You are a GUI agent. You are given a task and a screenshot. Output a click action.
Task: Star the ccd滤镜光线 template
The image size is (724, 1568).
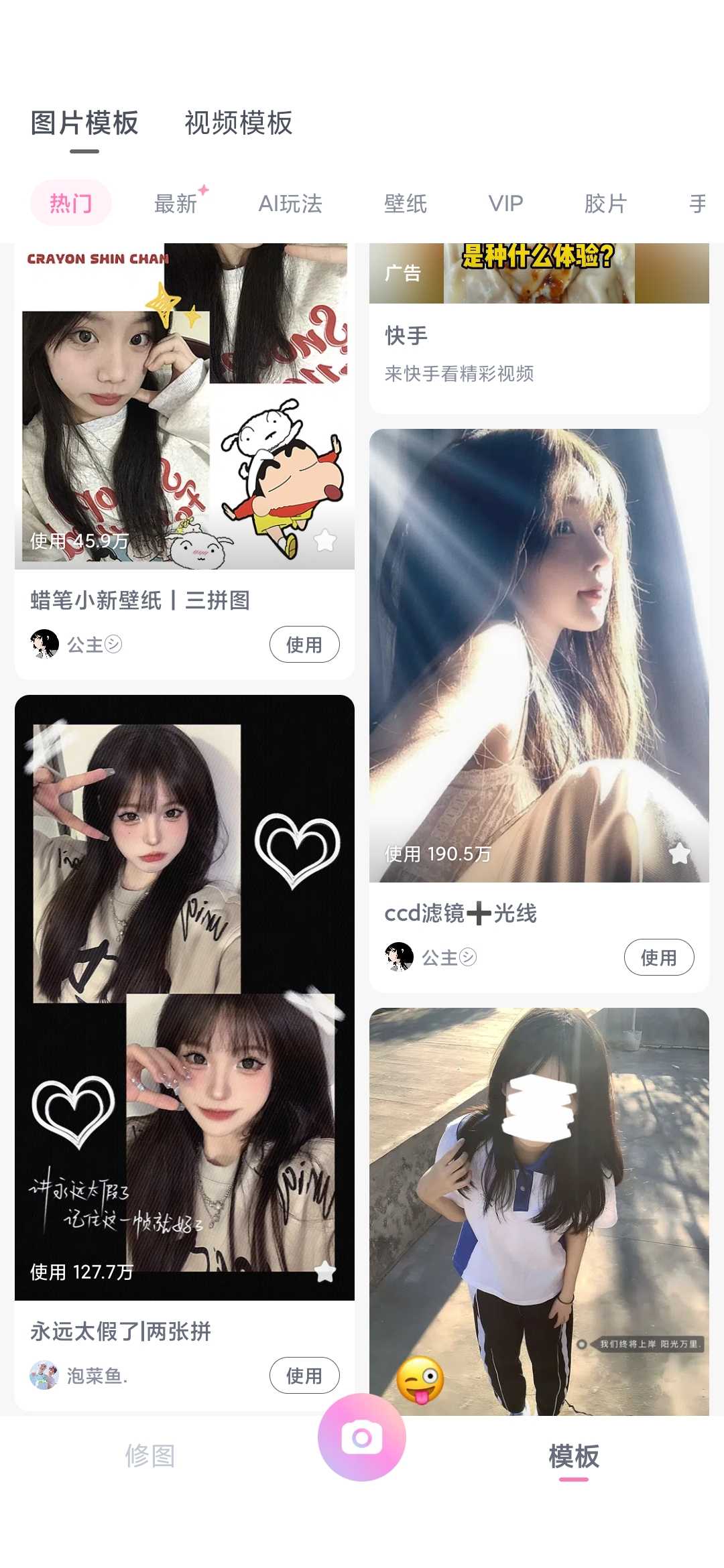[679, 854]
